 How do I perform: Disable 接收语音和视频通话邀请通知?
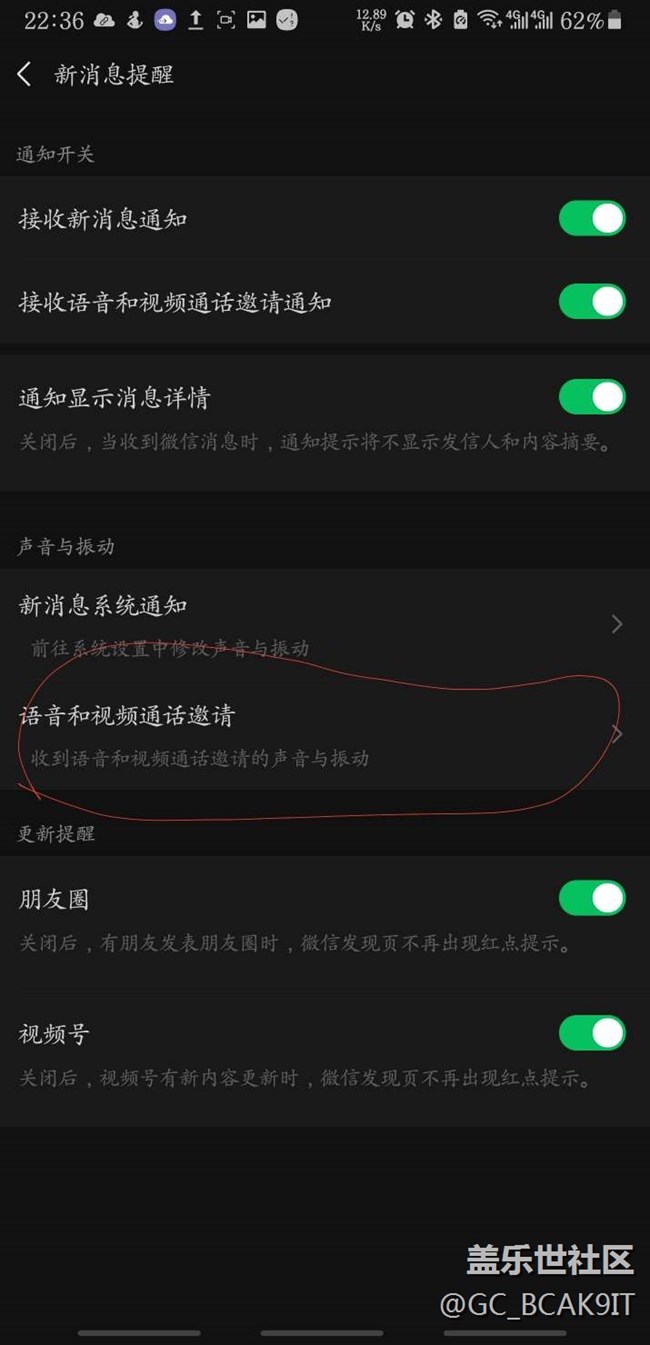[592, 302]
